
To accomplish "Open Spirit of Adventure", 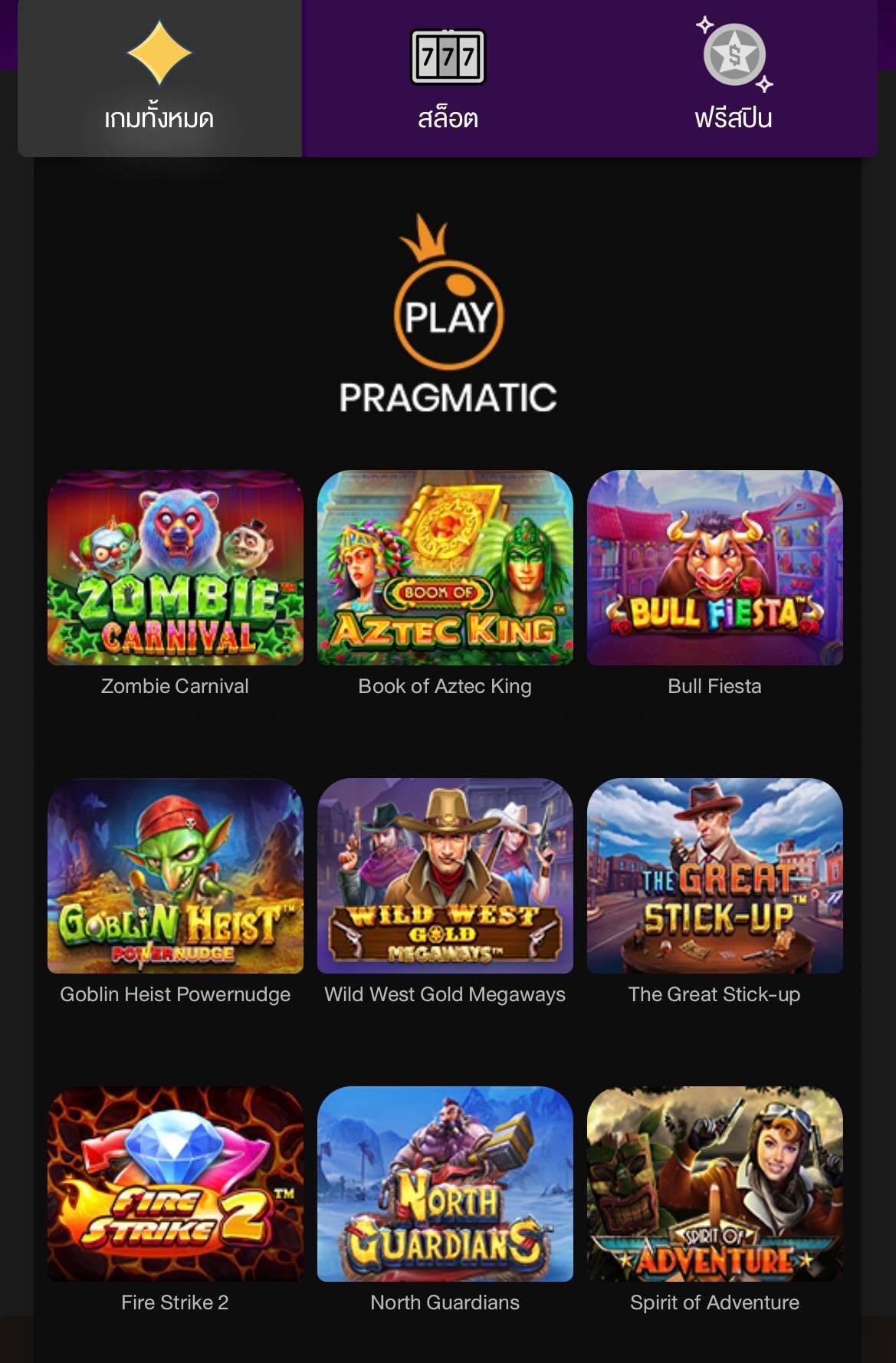I will coord(714,1184).
